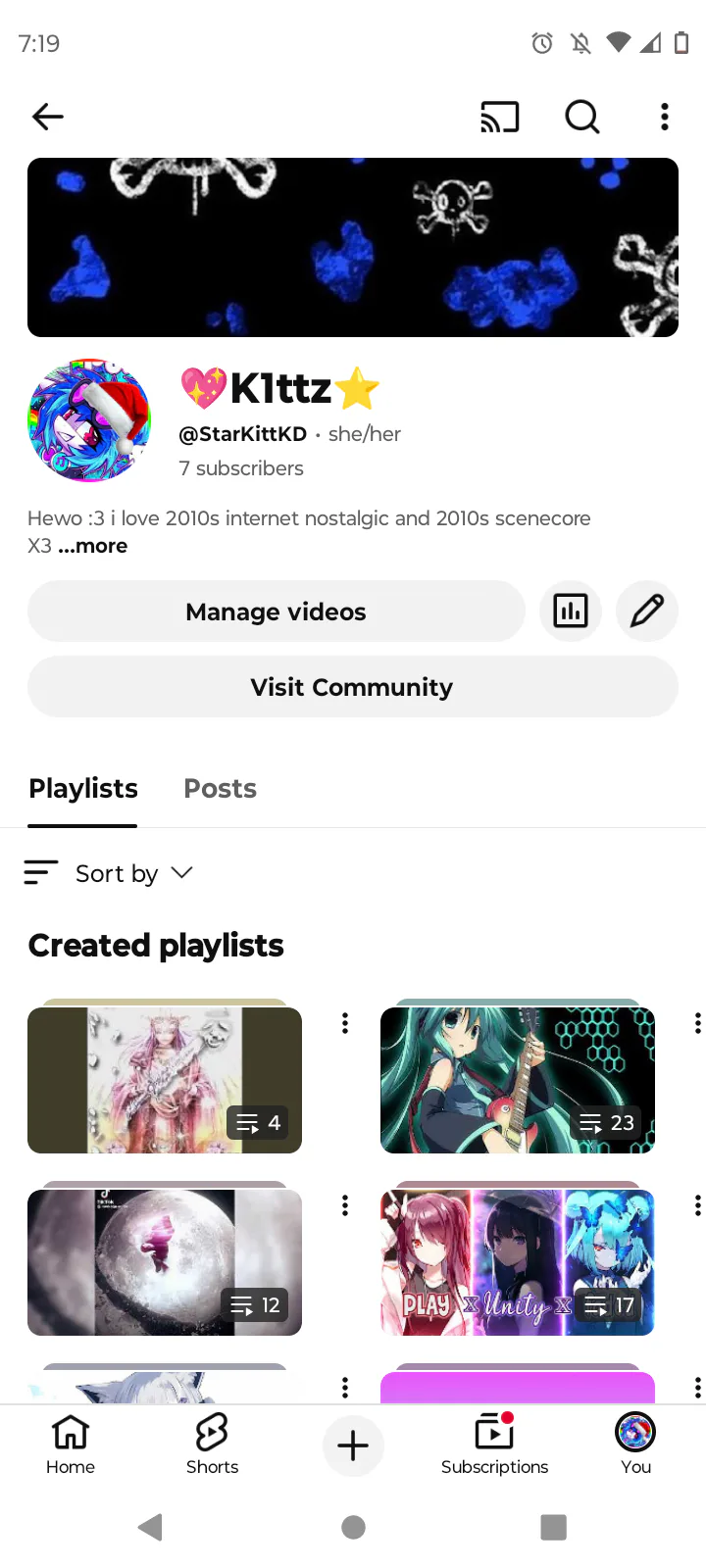
Task: Create new content with the plus button
Action: pyautogui.click(x=353, y=1445)
